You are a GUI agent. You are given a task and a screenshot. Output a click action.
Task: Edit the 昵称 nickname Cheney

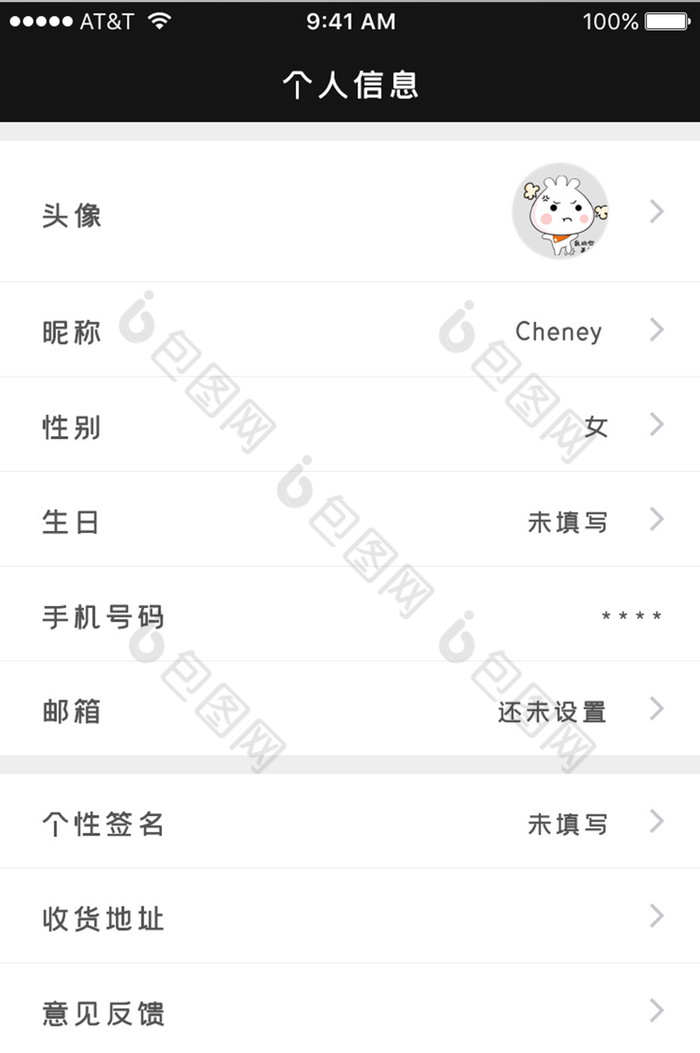[350, 331]
